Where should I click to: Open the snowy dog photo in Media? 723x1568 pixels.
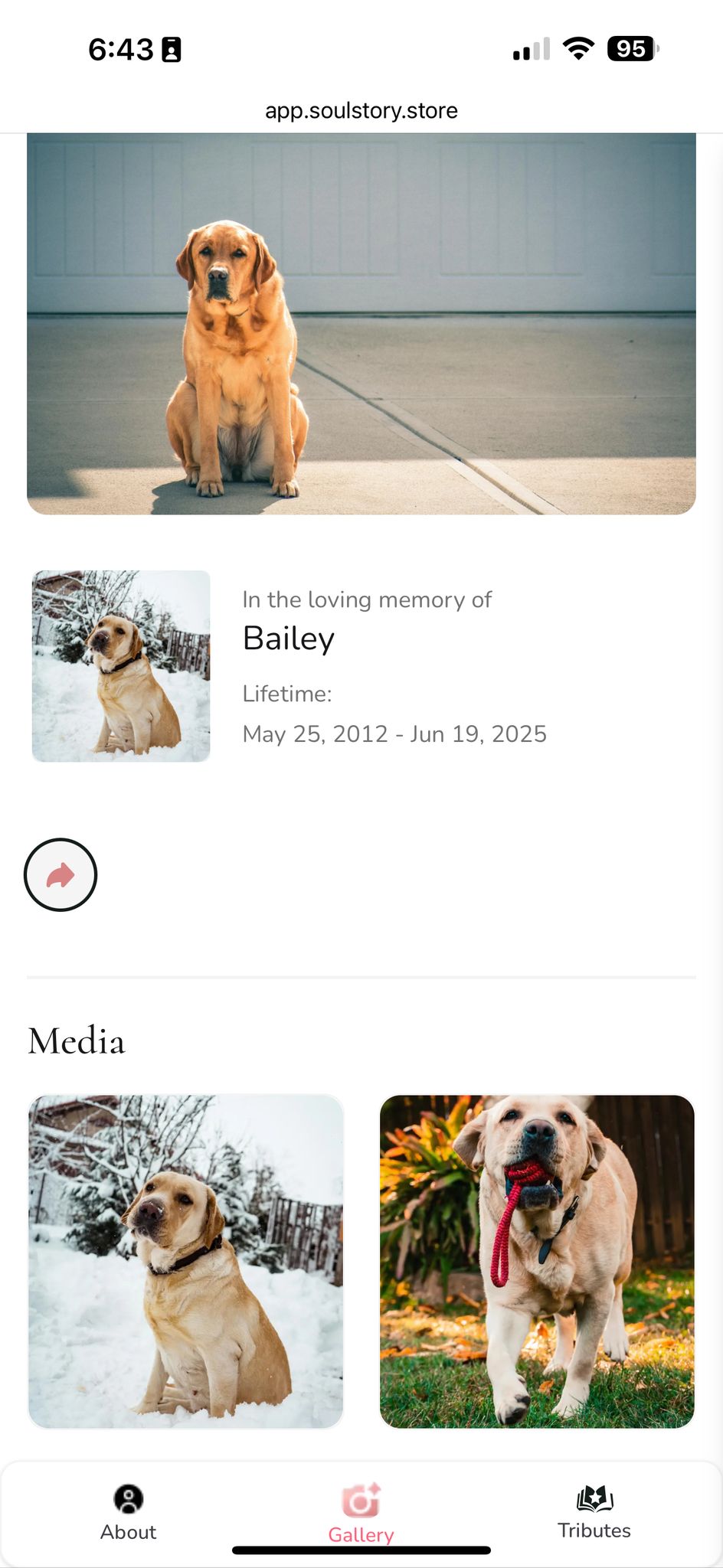click(x=185, y=1261)
